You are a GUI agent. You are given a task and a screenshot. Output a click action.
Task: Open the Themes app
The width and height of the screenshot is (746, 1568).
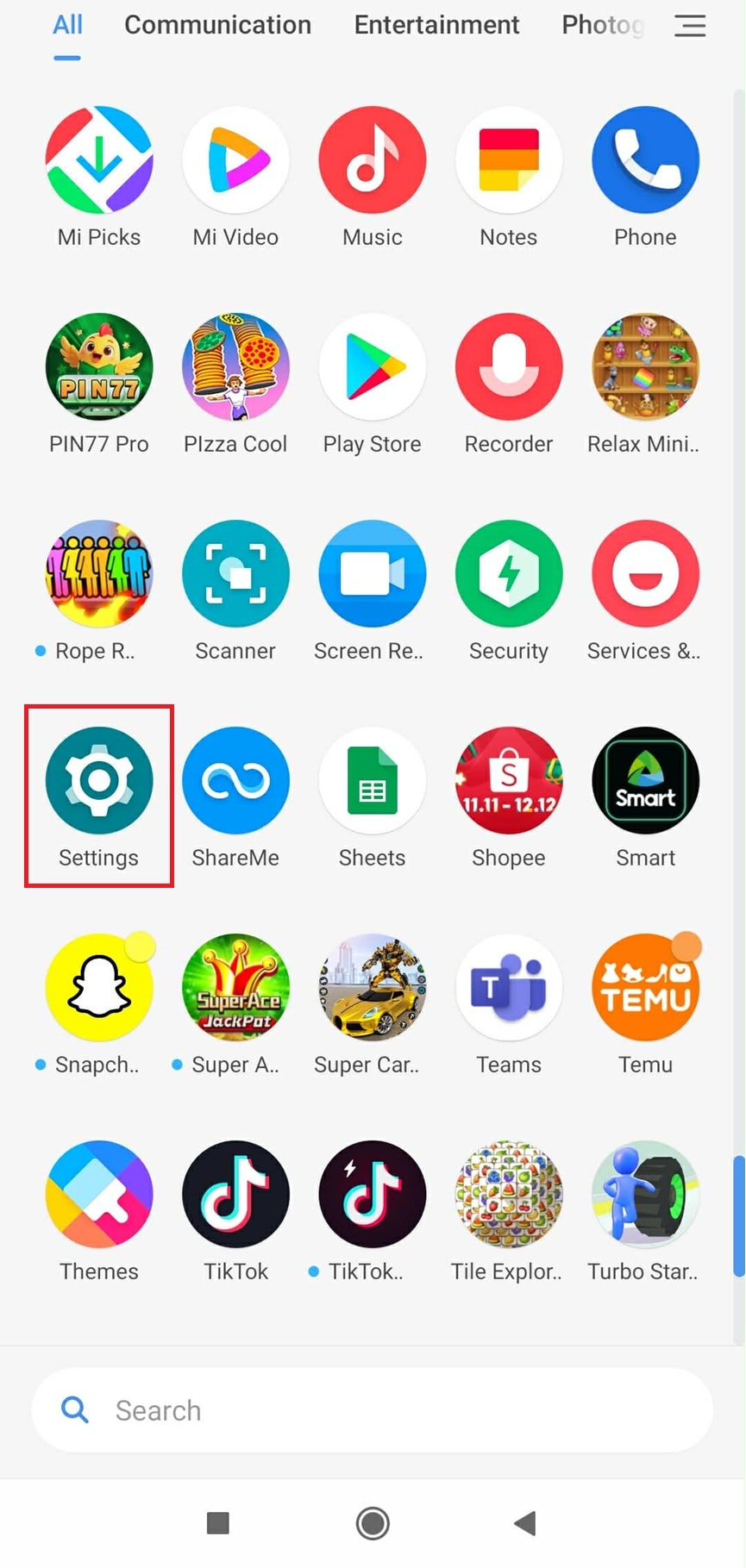tap(98, 1194)
